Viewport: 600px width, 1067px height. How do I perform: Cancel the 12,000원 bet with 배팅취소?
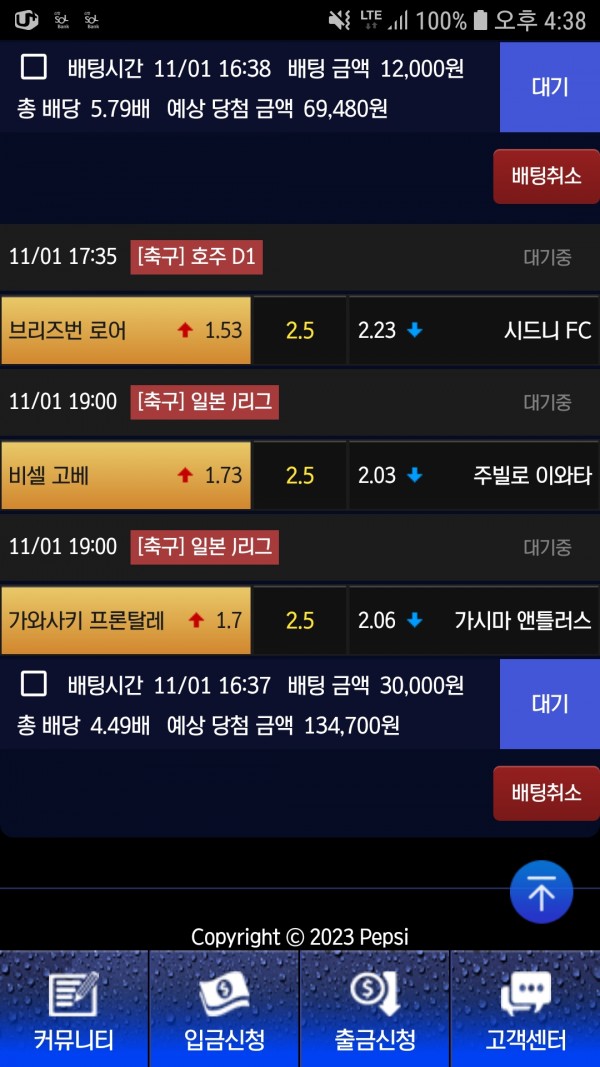pos(546,176)
